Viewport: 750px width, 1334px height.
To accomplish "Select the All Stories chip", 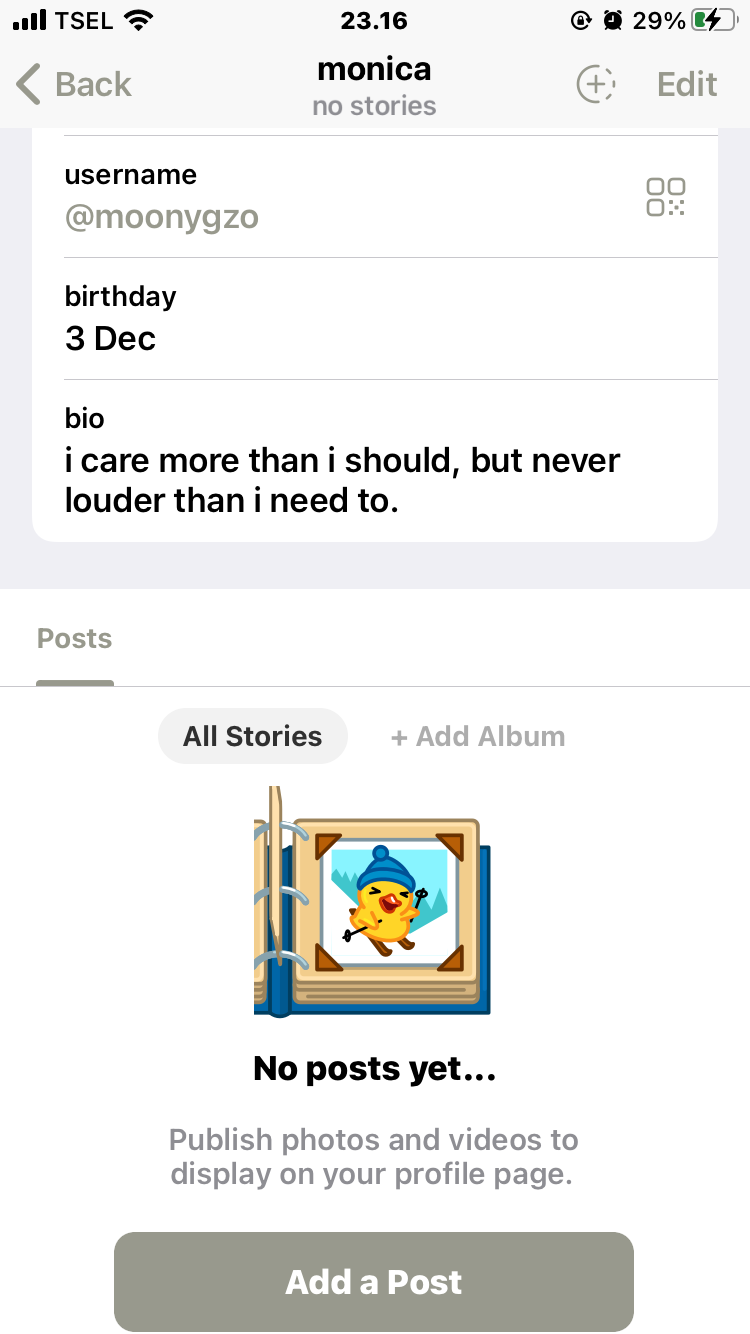I will point(253,737).
